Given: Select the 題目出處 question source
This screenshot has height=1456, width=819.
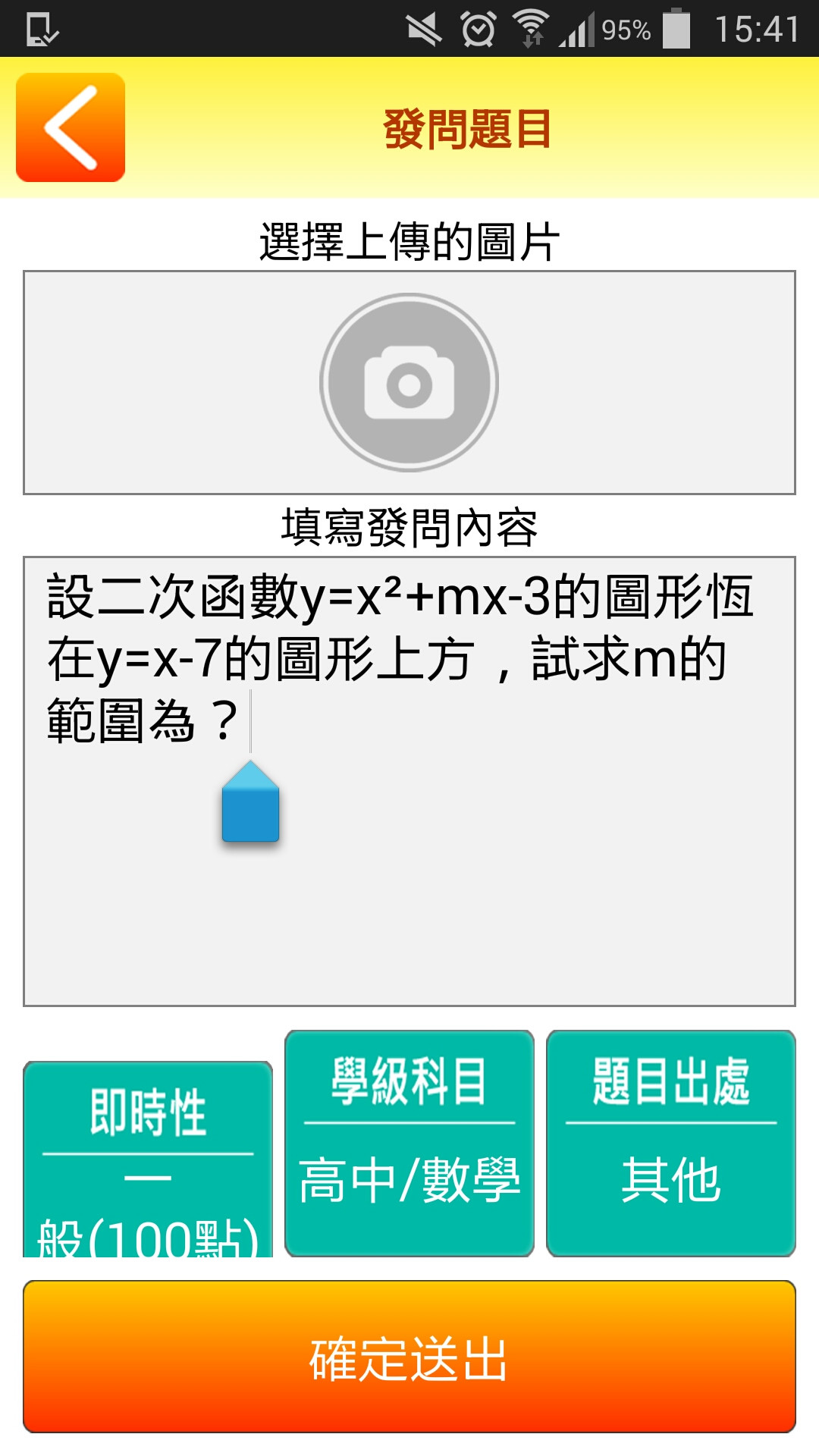Looking at the screenshot, I should click(x=671, y=1144).
